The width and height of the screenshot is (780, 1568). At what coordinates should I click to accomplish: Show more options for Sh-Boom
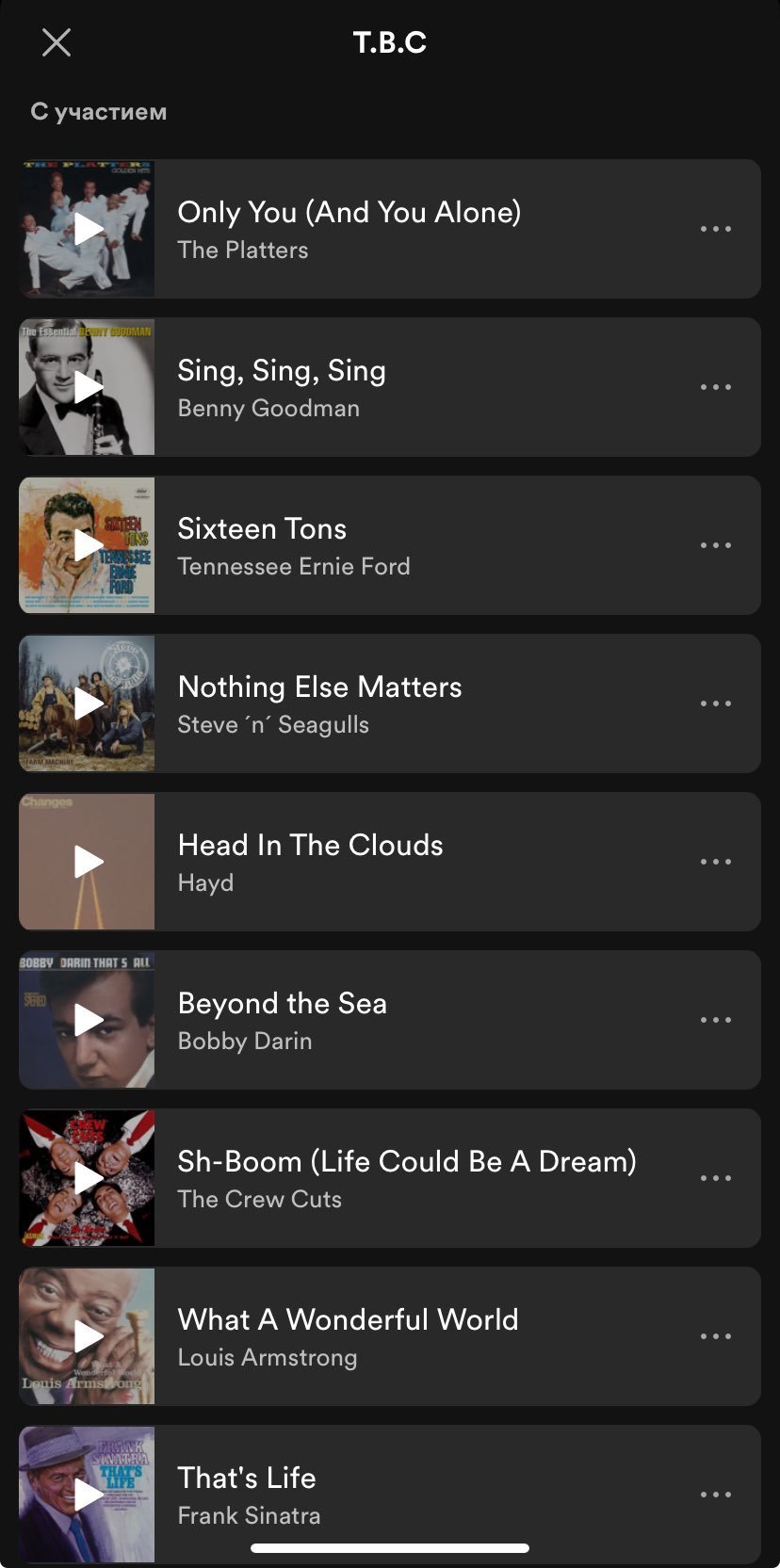[715, 1178]
